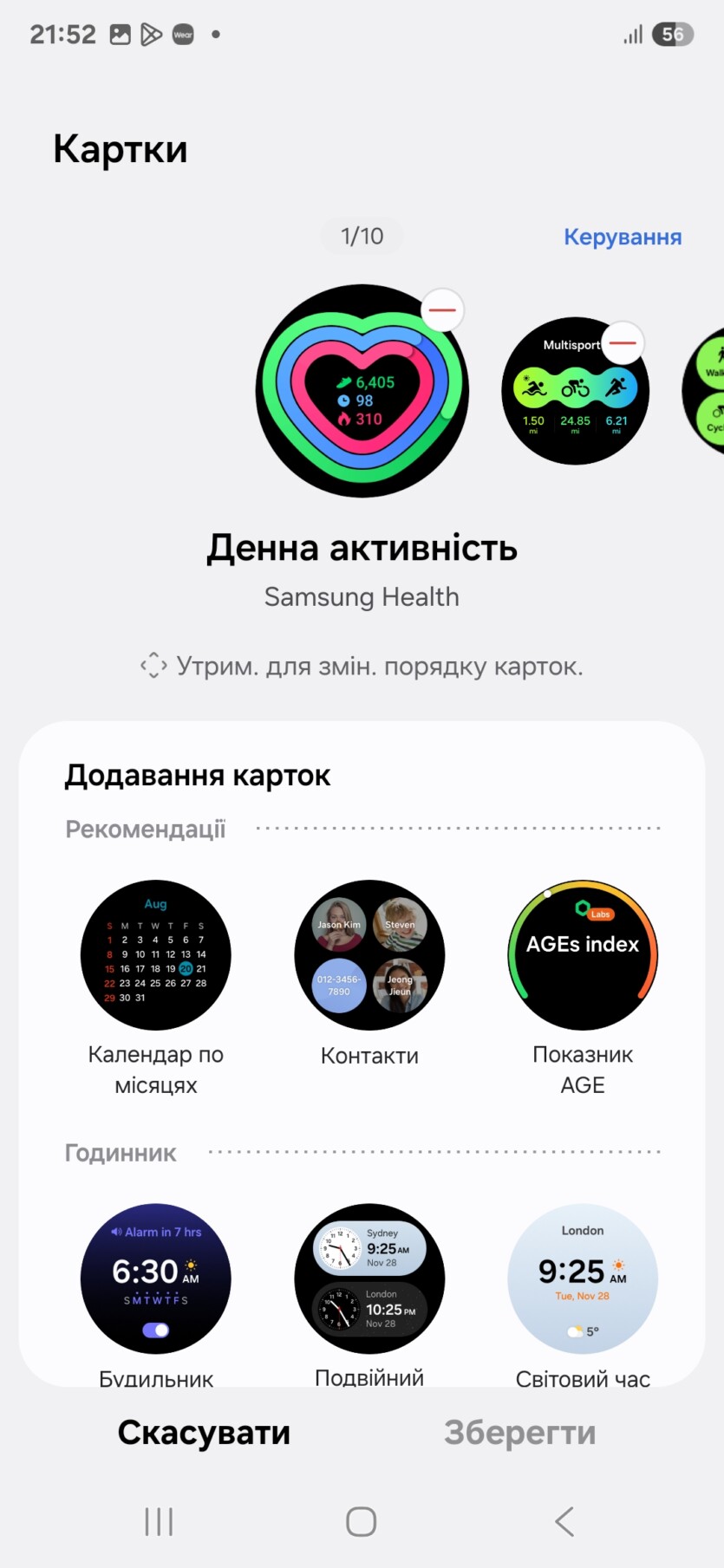Viewport: 724px width, 1568px height.
Task: Open recent apps from navigation bar
Action: (159, 1521)
